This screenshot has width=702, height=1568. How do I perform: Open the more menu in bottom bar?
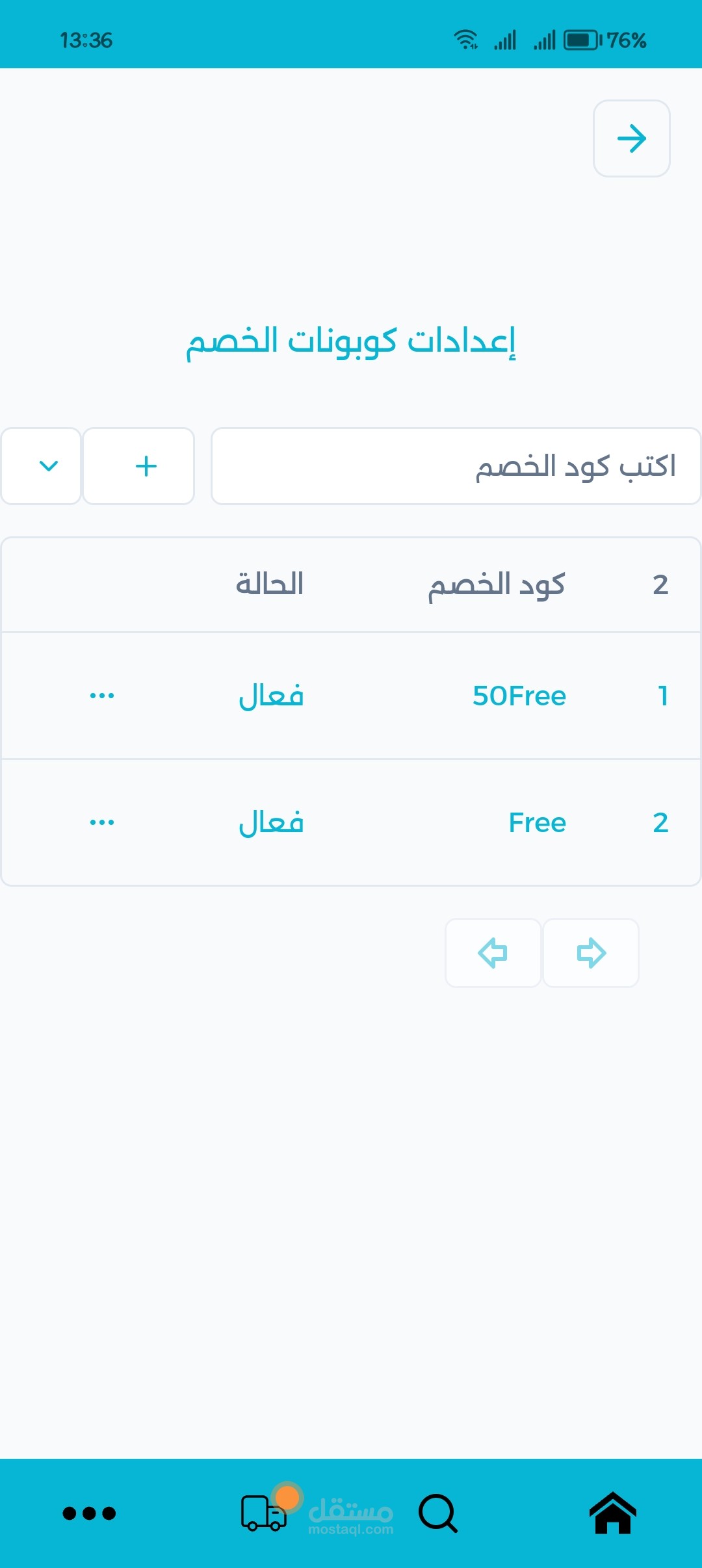click(x=89, y=1513)
